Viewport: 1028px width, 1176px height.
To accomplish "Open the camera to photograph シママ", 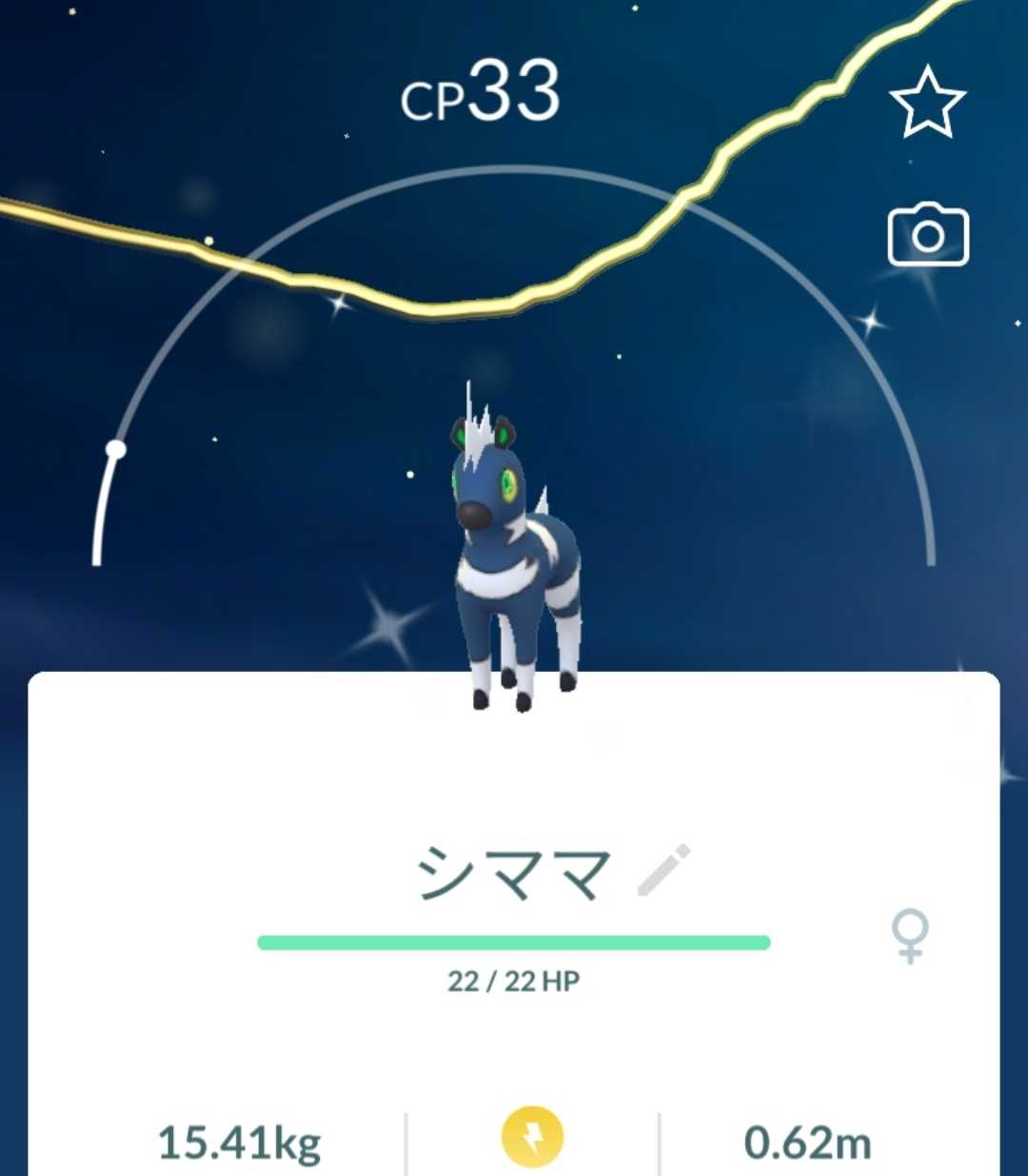I will pyautogui.click(x=928, y=235).
